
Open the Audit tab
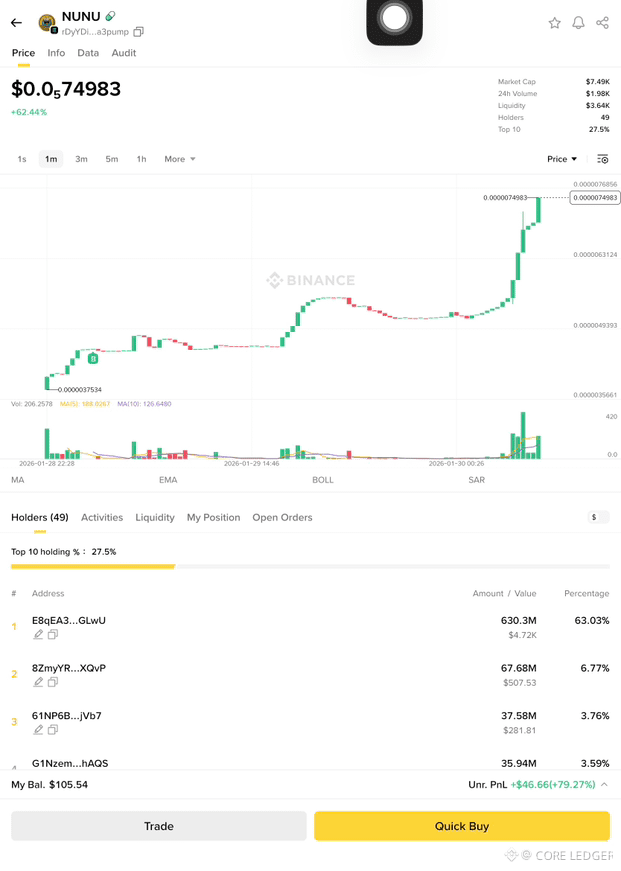click(124, 53)
